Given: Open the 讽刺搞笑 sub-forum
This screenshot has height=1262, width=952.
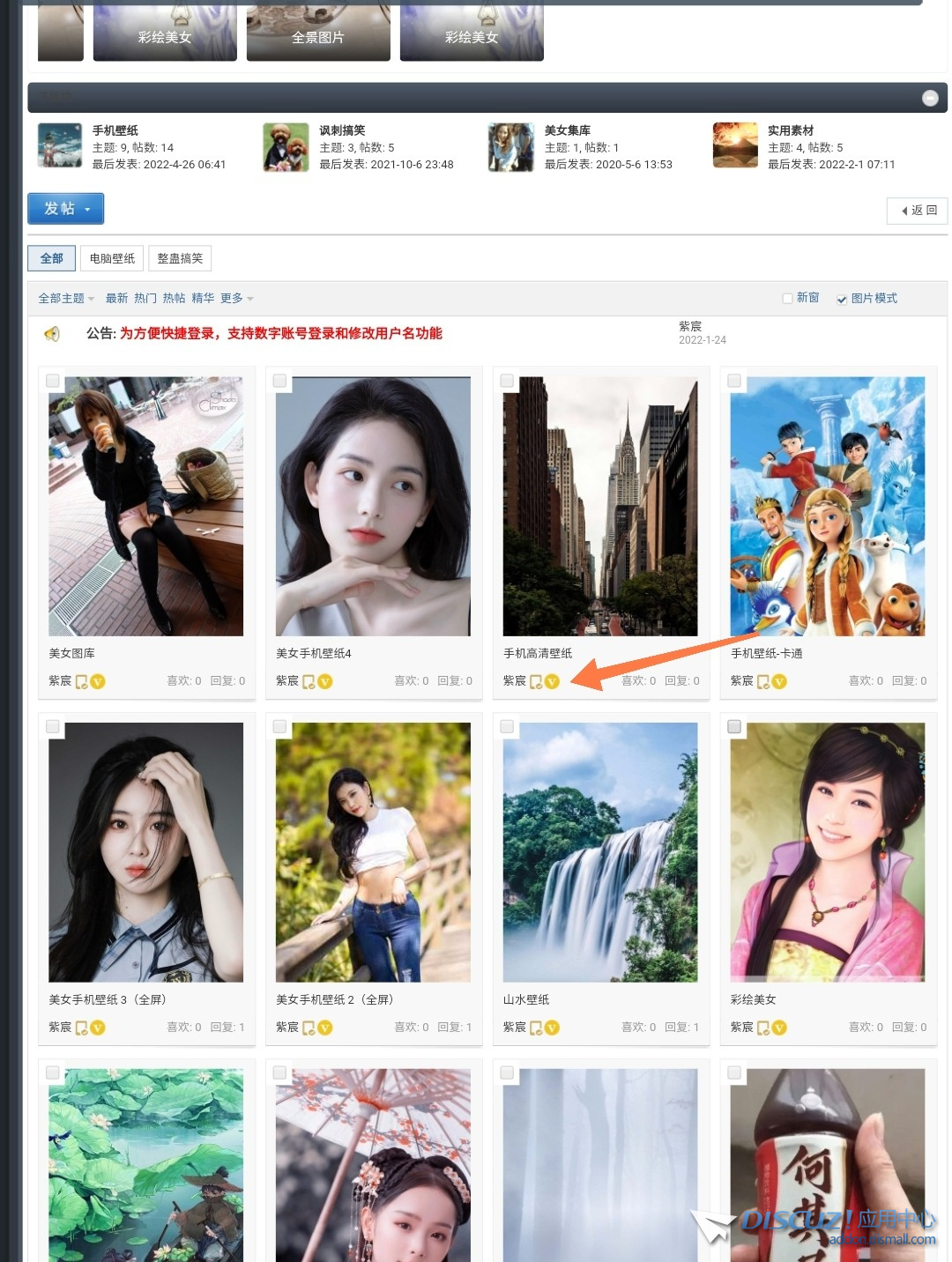Looking at the screenshot, I should click(x=342, y=130).
